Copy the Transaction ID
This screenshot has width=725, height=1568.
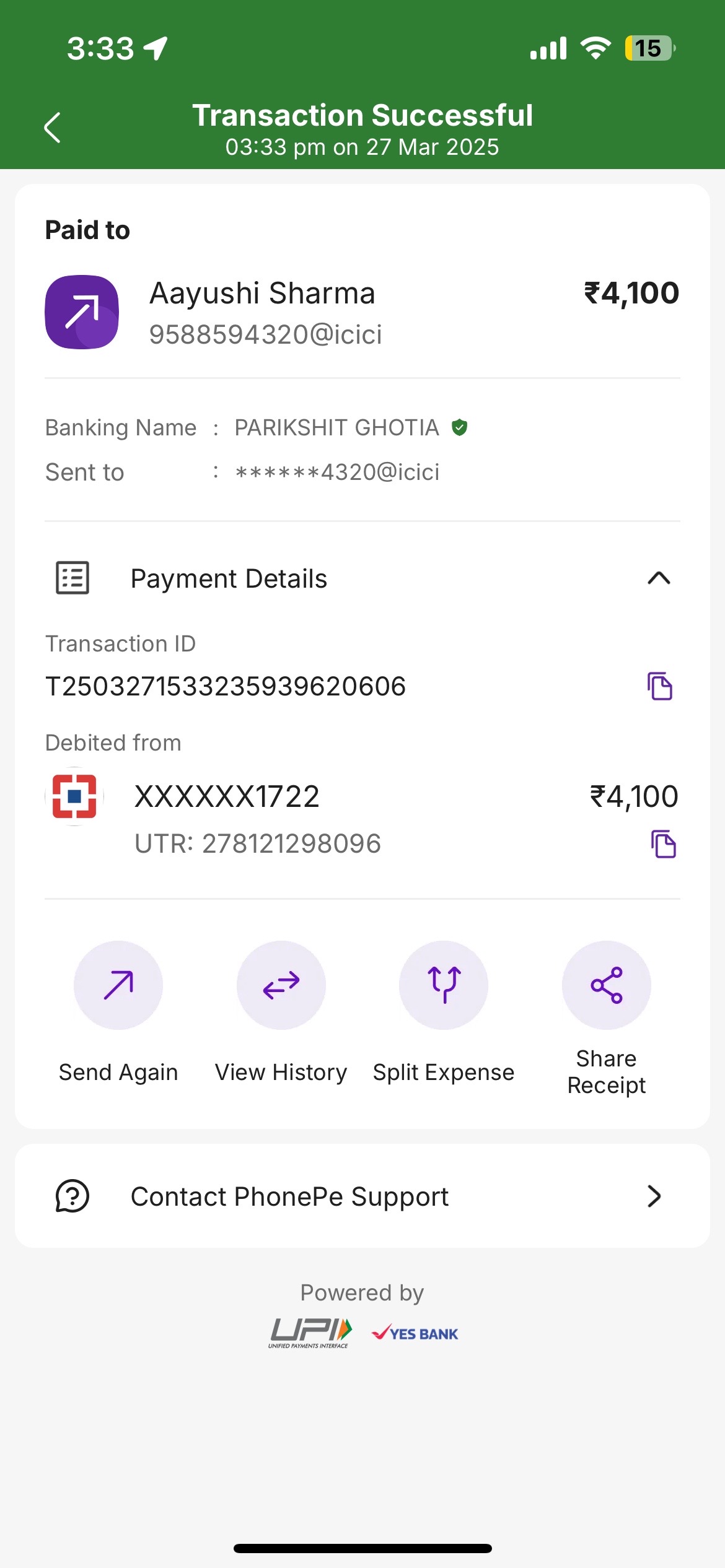click(x=660, y=686)
